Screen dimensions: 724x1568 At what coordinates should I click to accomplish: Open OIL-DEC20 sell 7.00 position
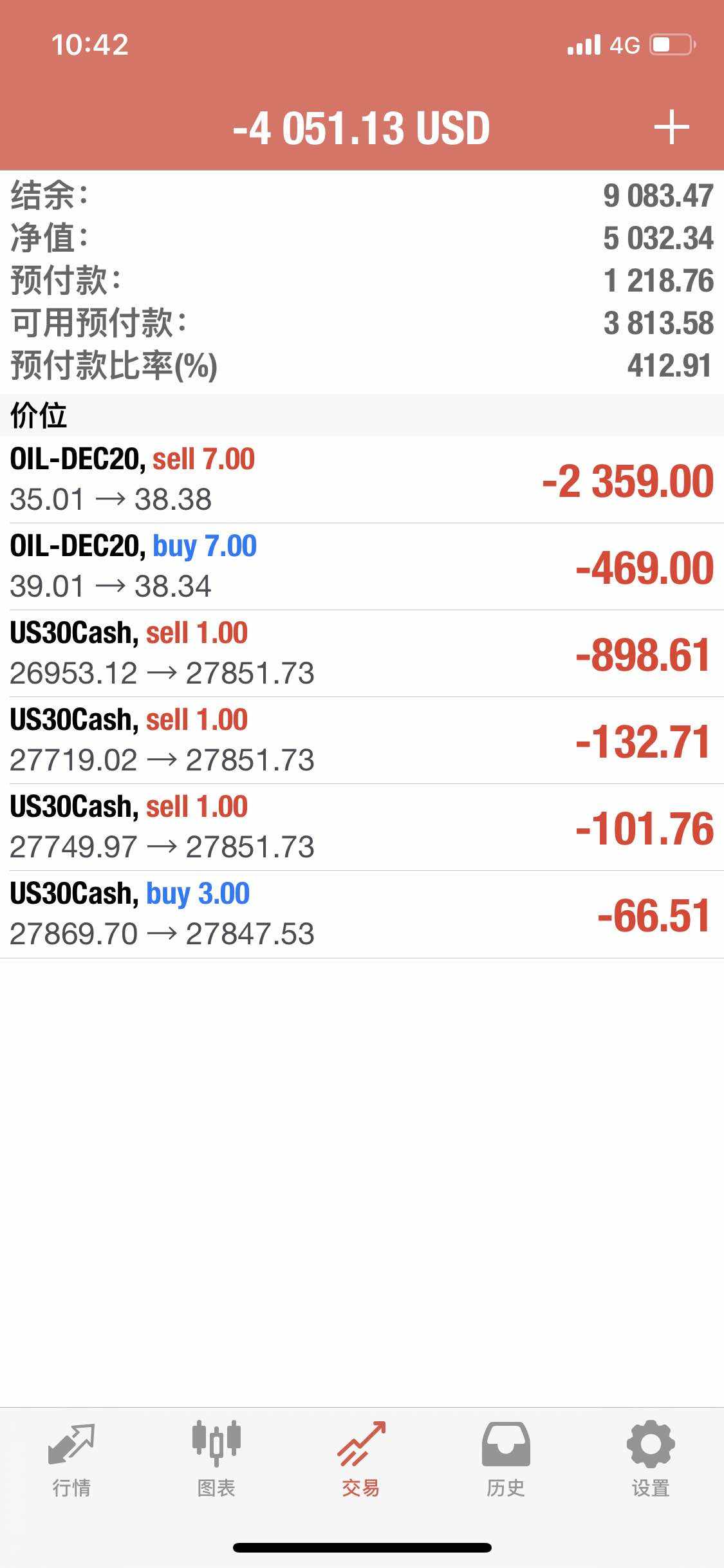[x=362, y=480]
